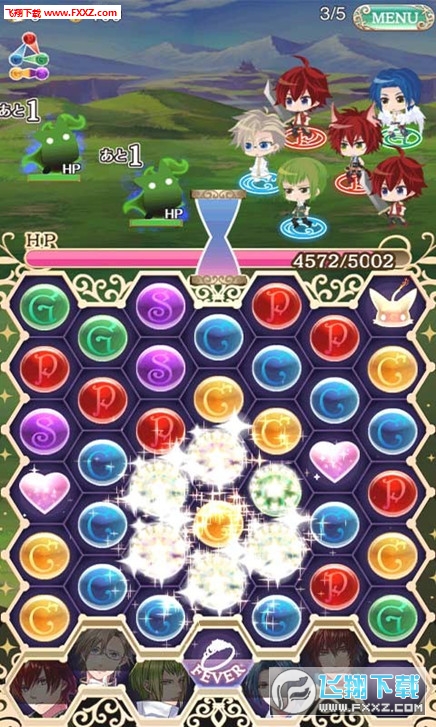
Task: Tap the cat bomb piece on the board
Action: 392,303
